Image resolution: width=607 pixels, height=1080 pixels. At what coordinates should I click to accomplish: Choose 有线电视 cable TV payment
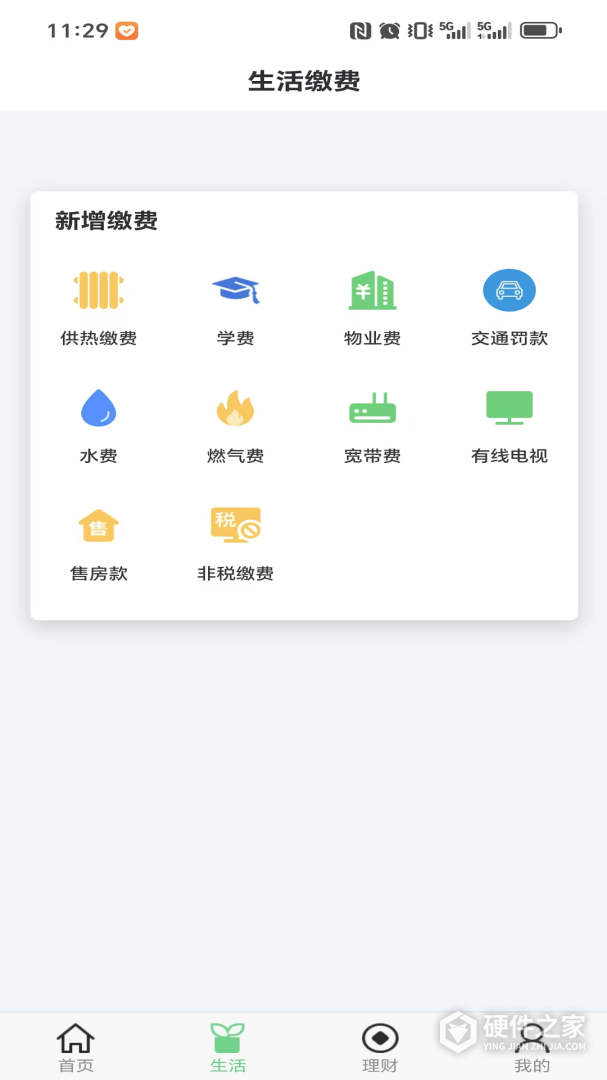[509, 425]
